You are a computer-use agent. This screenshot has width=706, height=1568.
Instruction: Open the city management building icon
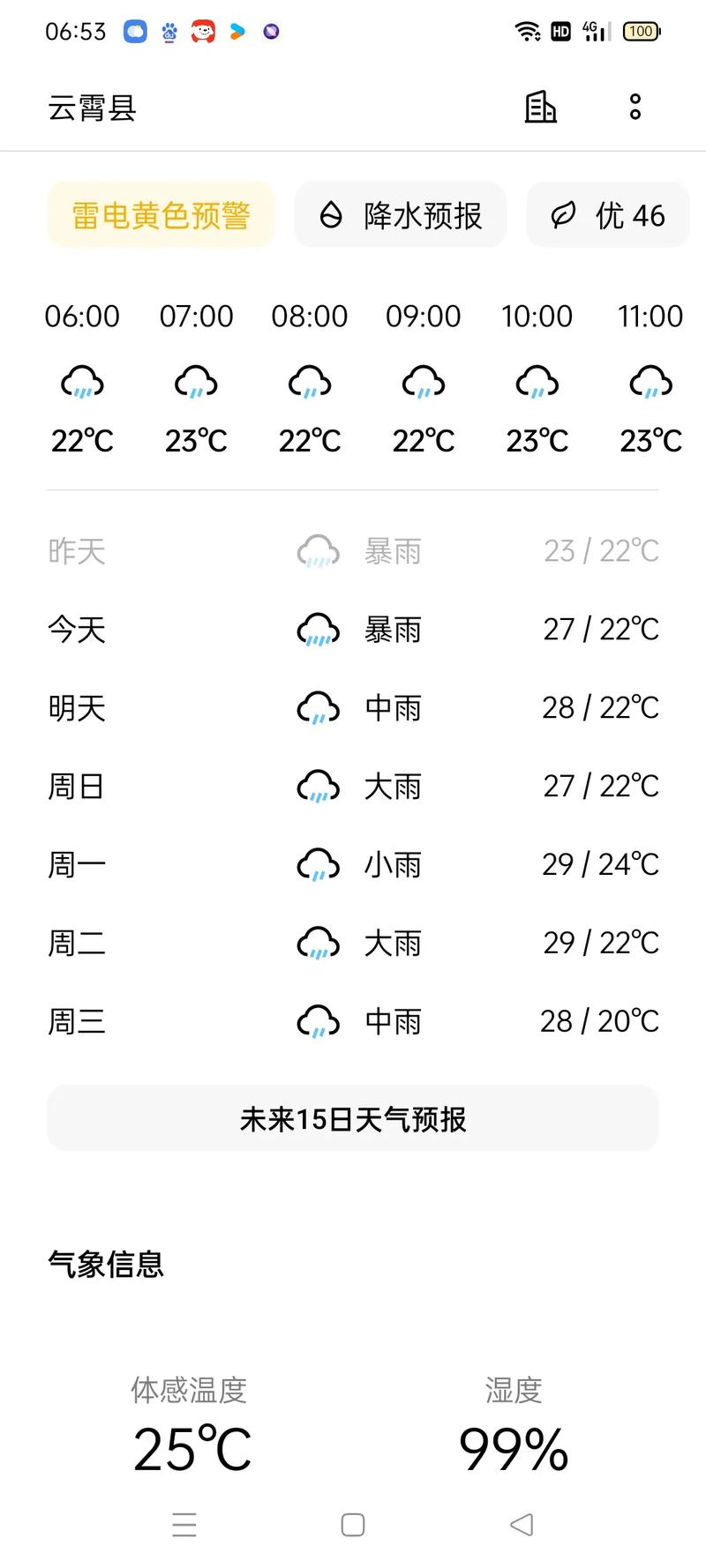click(x=539, y=107)
